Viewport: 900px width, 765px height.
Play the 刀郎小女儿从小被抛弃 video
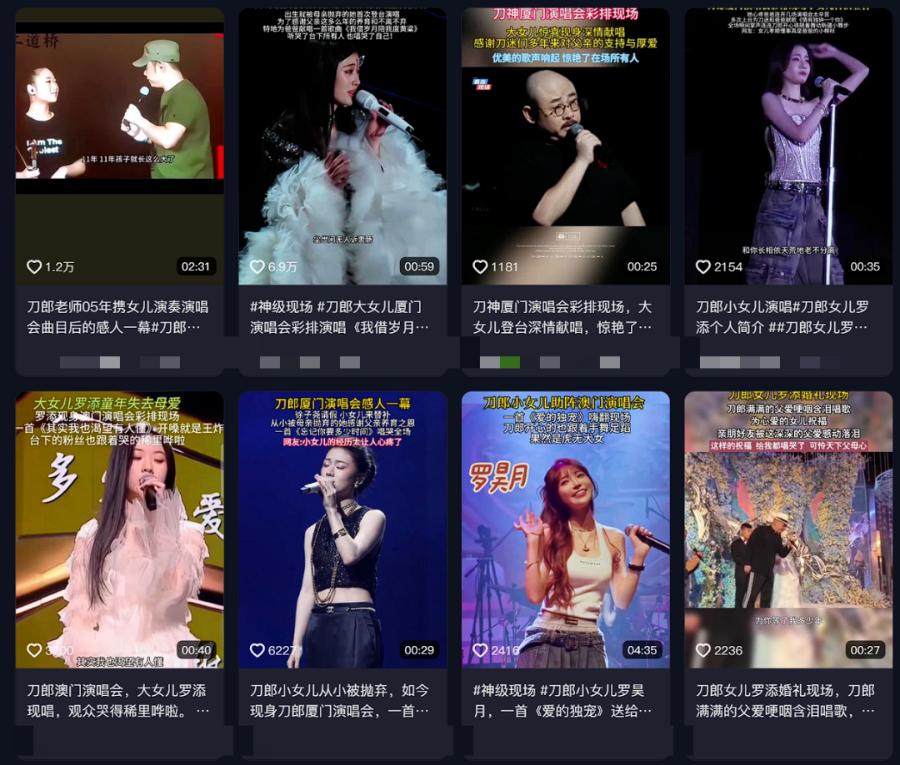coord(342,529)
